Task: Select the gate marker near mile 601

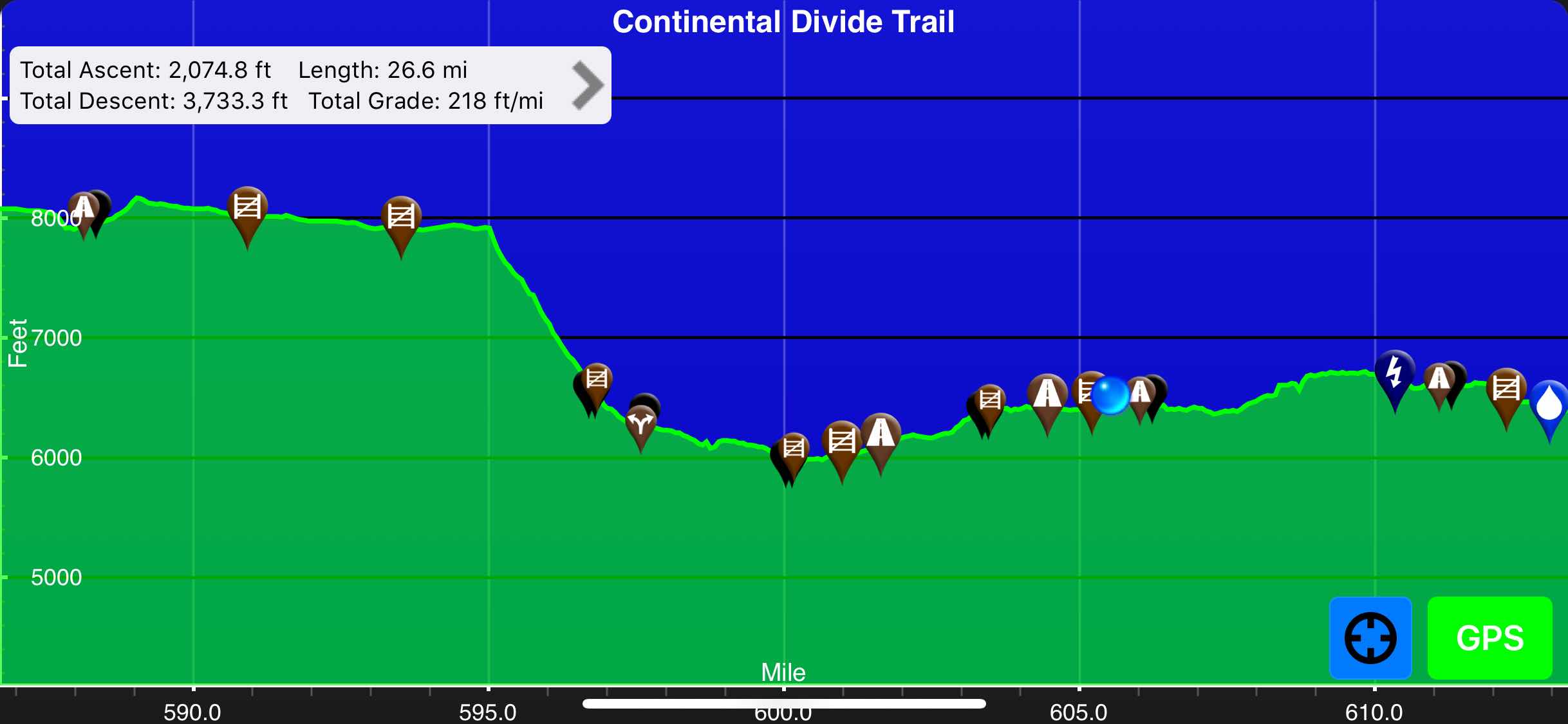Action: pyautogui.click(x=841, y=441)
